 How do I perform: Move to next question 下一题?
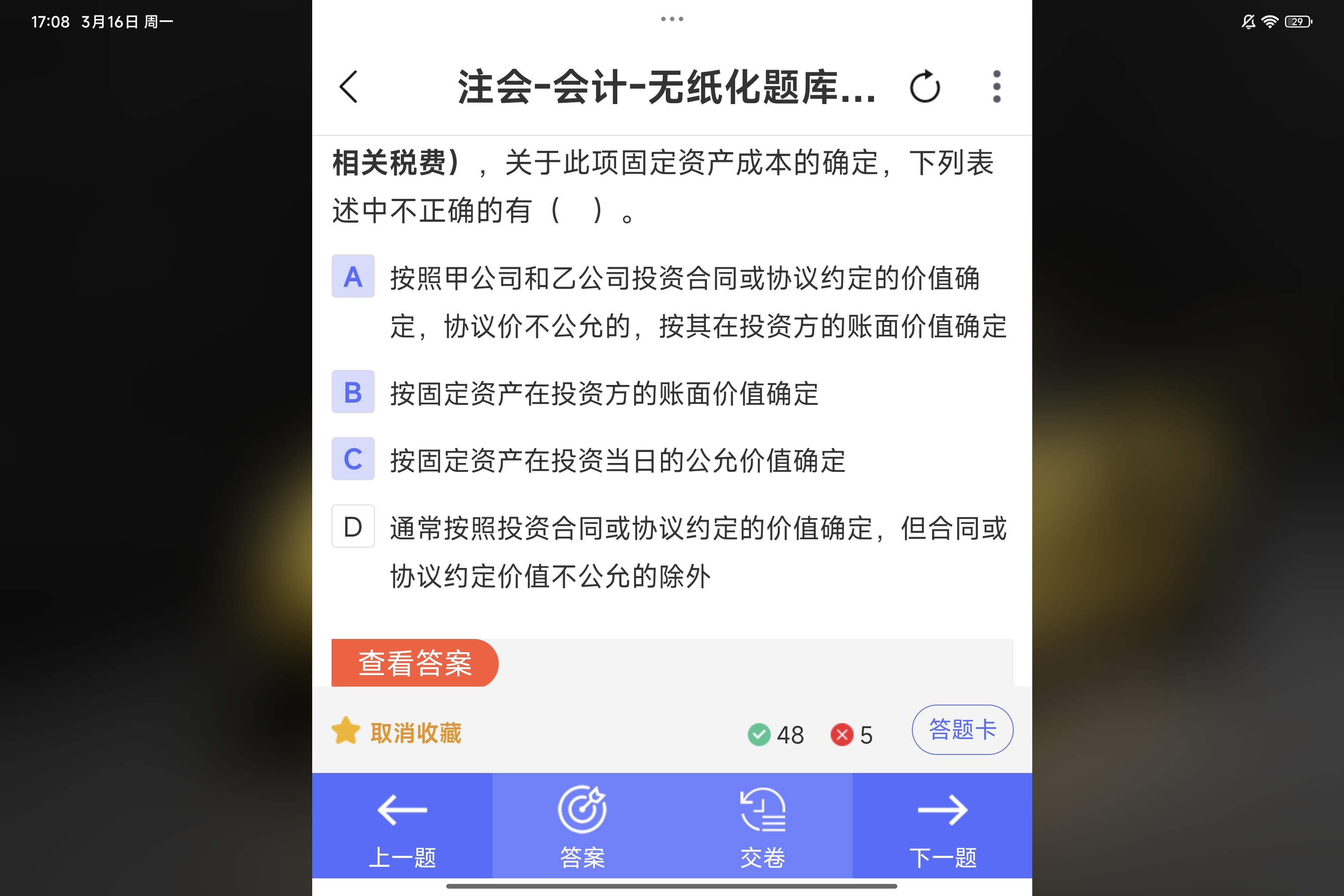[x=942, y=826]
